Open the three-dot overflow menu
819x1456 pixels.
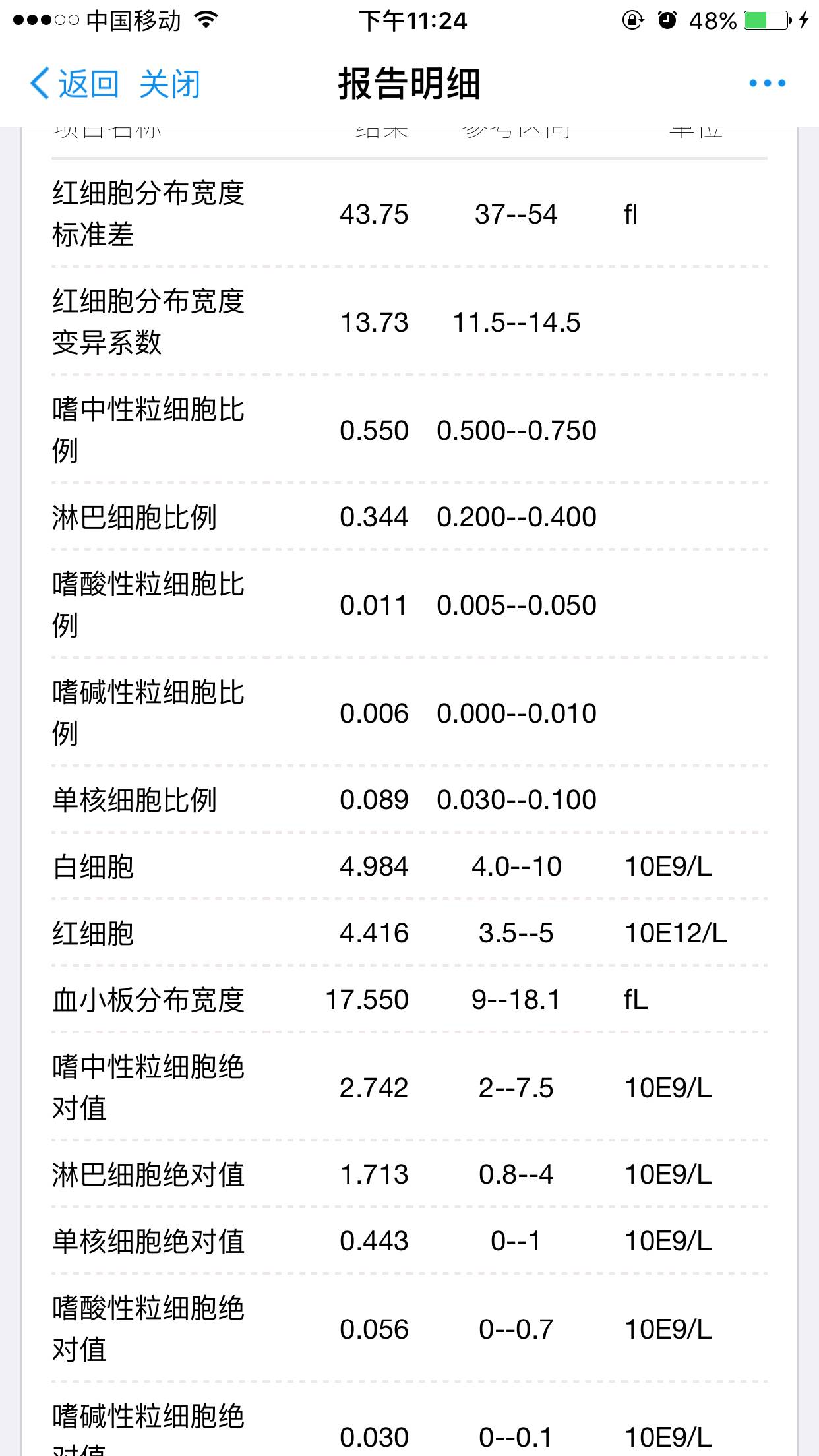point(767,84)
